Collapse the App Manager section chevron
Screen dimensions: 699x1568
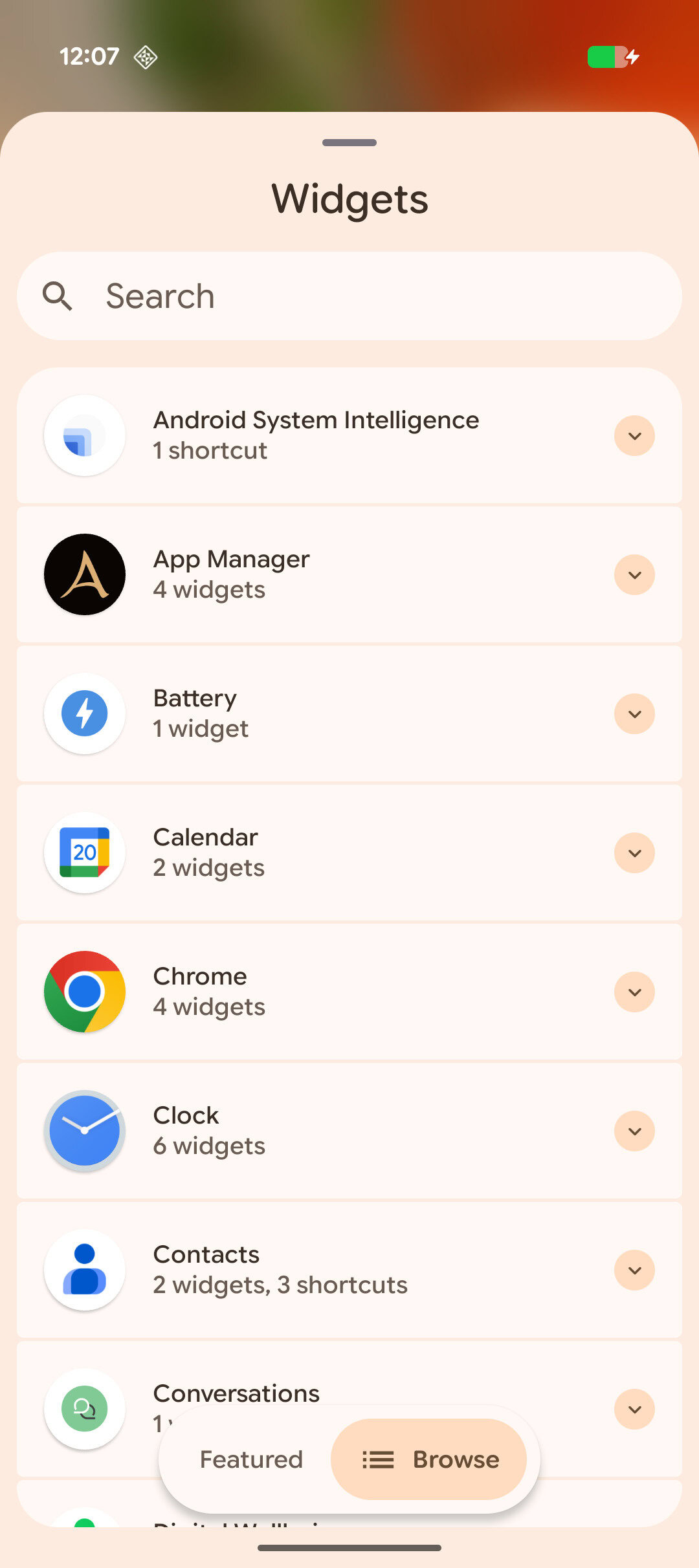point(634,574)
